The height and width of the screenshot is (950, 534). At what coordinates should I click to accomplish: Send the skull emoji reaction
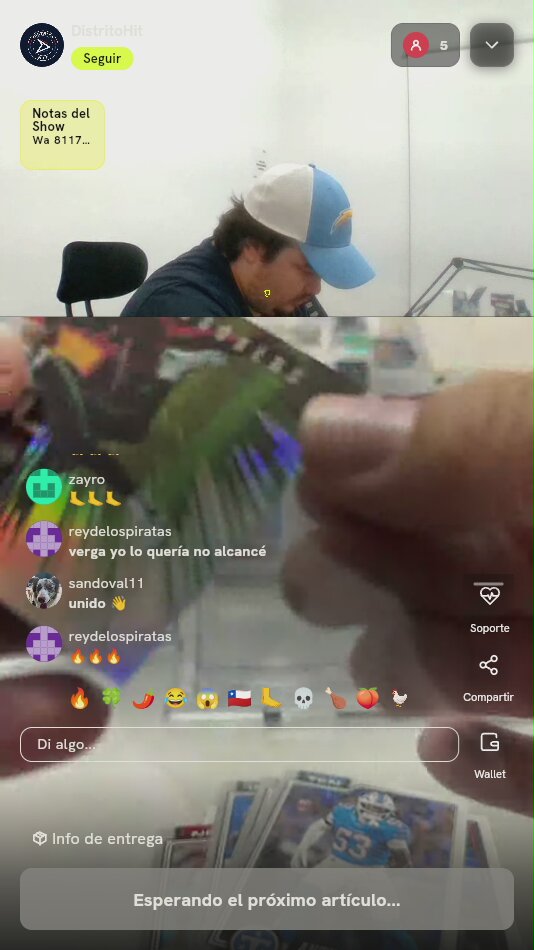pyautogui.click(x=303, y=698)
